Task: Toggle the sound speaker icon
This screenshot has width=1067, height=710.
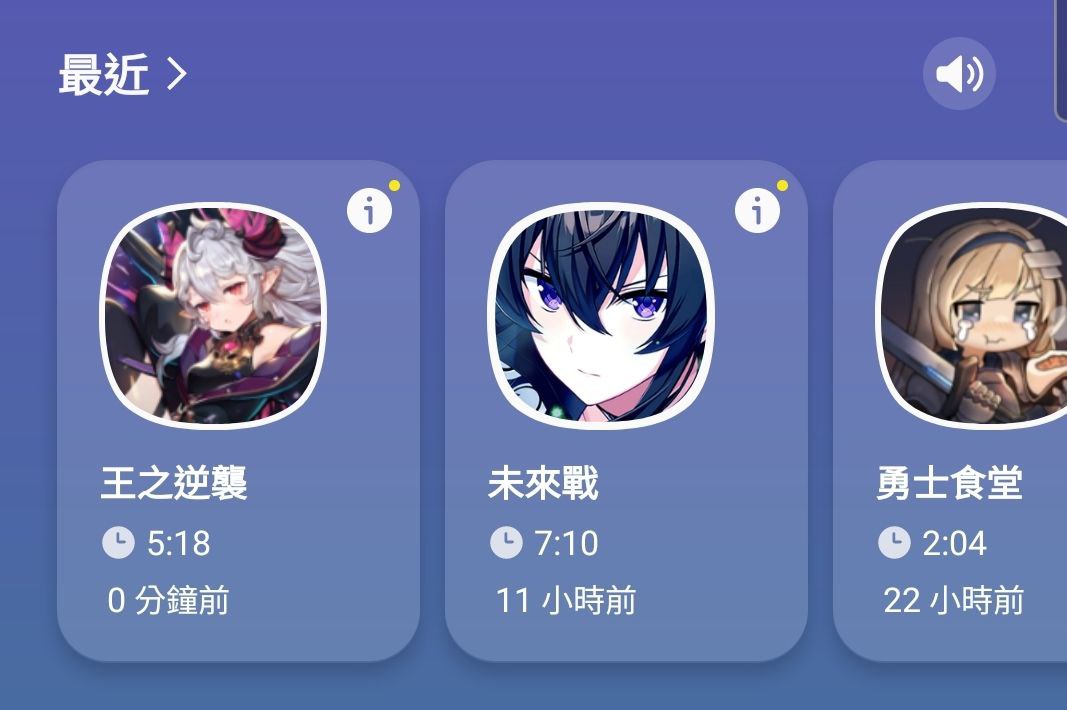Action: (x=958, y=73)
